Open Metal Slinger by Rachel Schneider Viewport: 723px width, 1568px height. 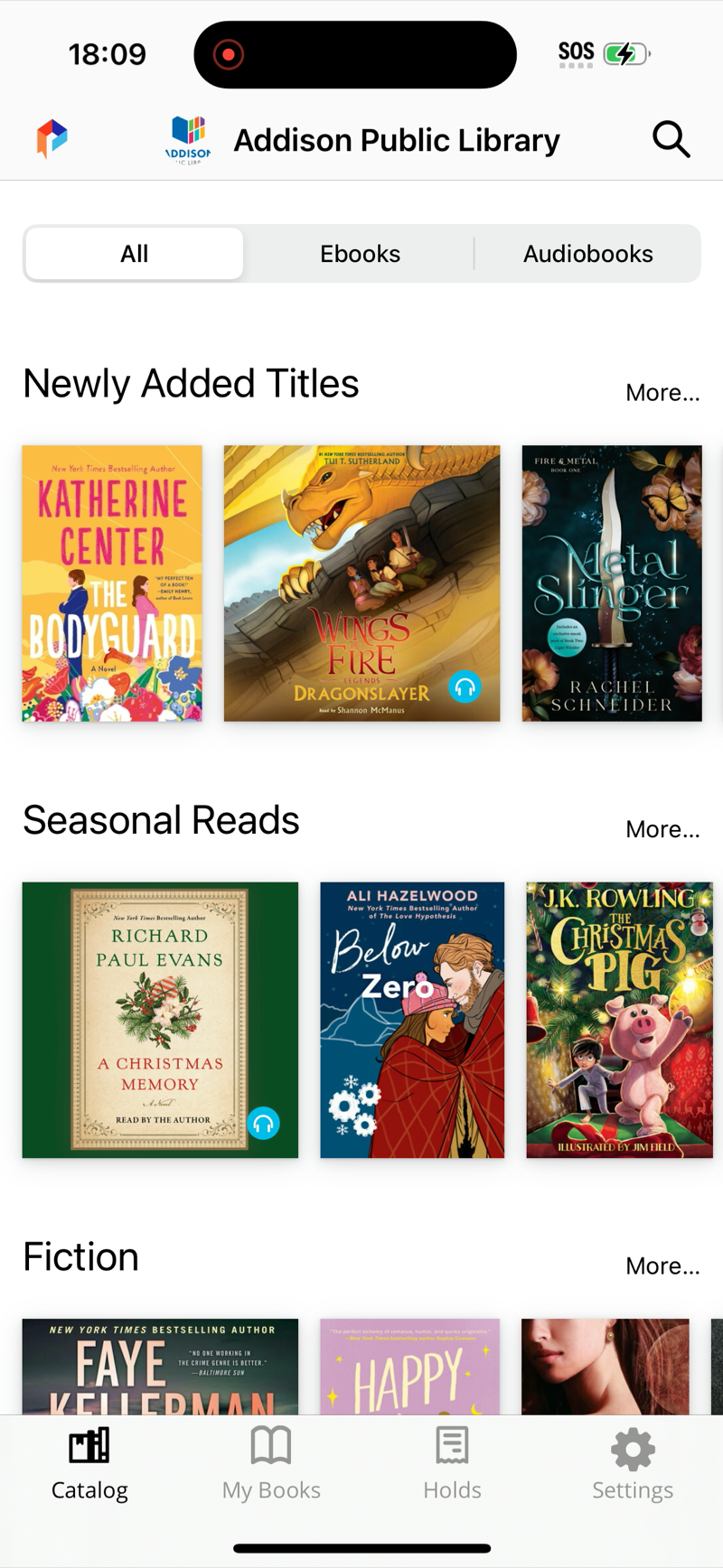coord(612,583)
